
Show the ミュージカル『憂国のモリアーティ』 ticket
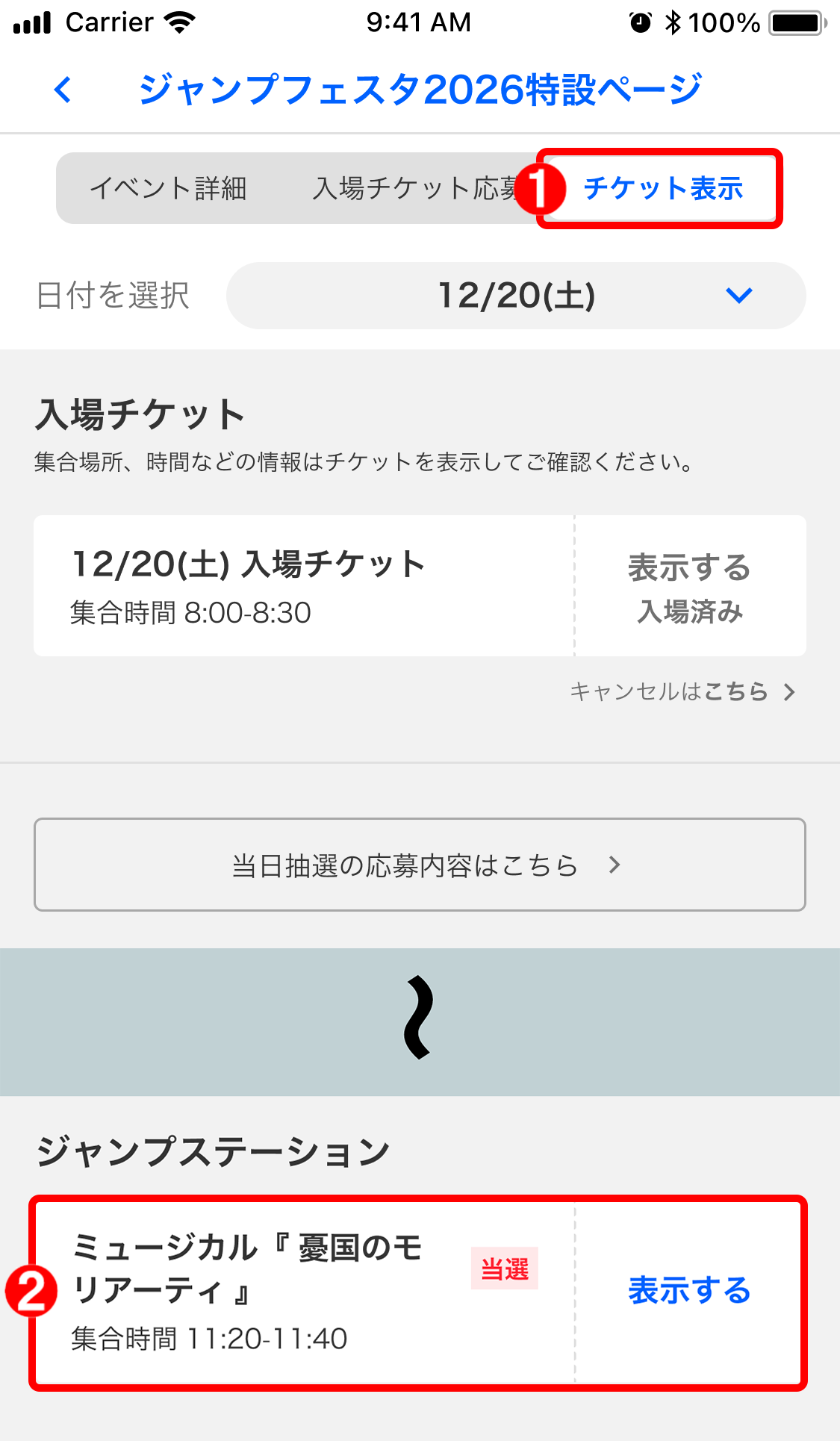pos(689,1290)
